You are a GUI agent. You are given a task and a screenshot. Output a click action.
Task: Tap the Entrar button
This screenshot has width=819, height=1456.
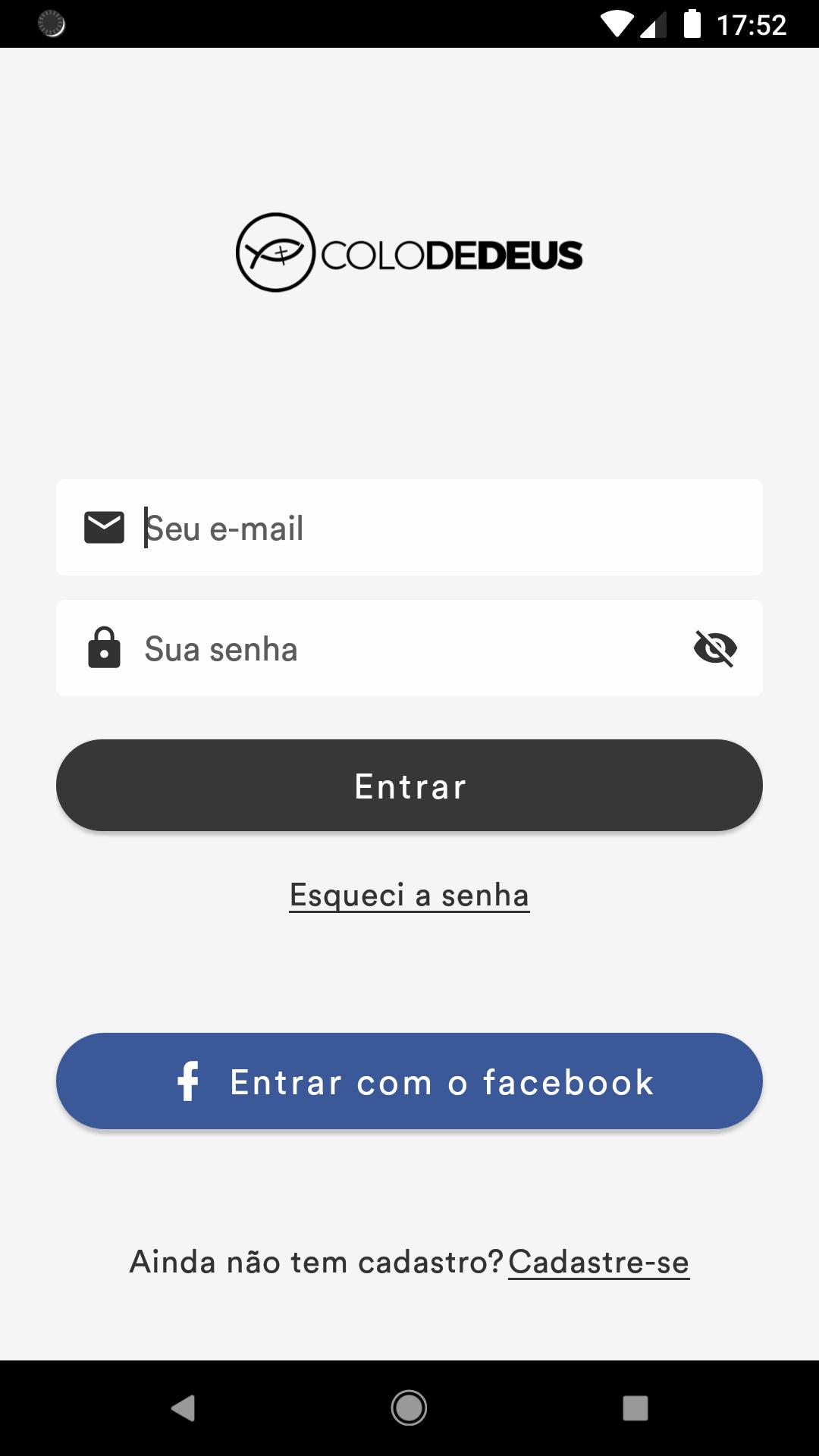409,786
